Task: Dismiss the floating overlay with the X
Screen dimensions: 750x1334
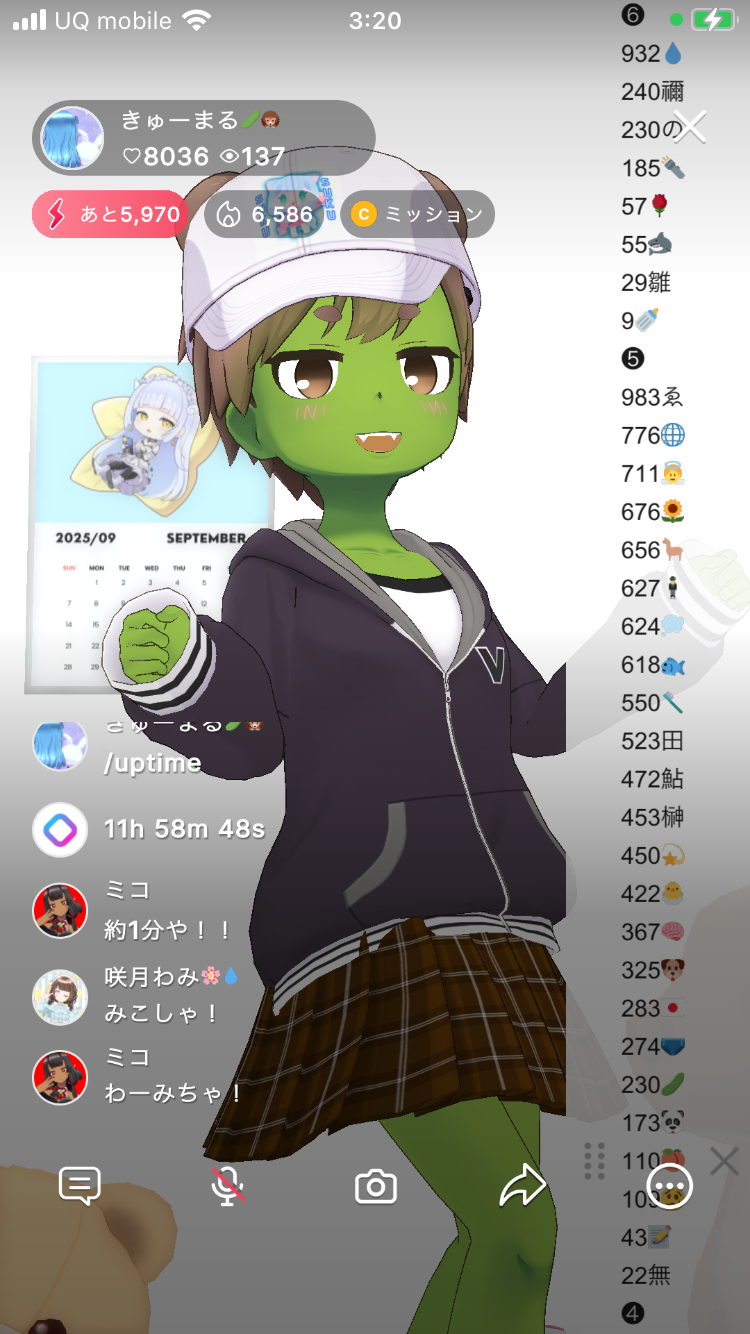Action: tap(724, 1161)
